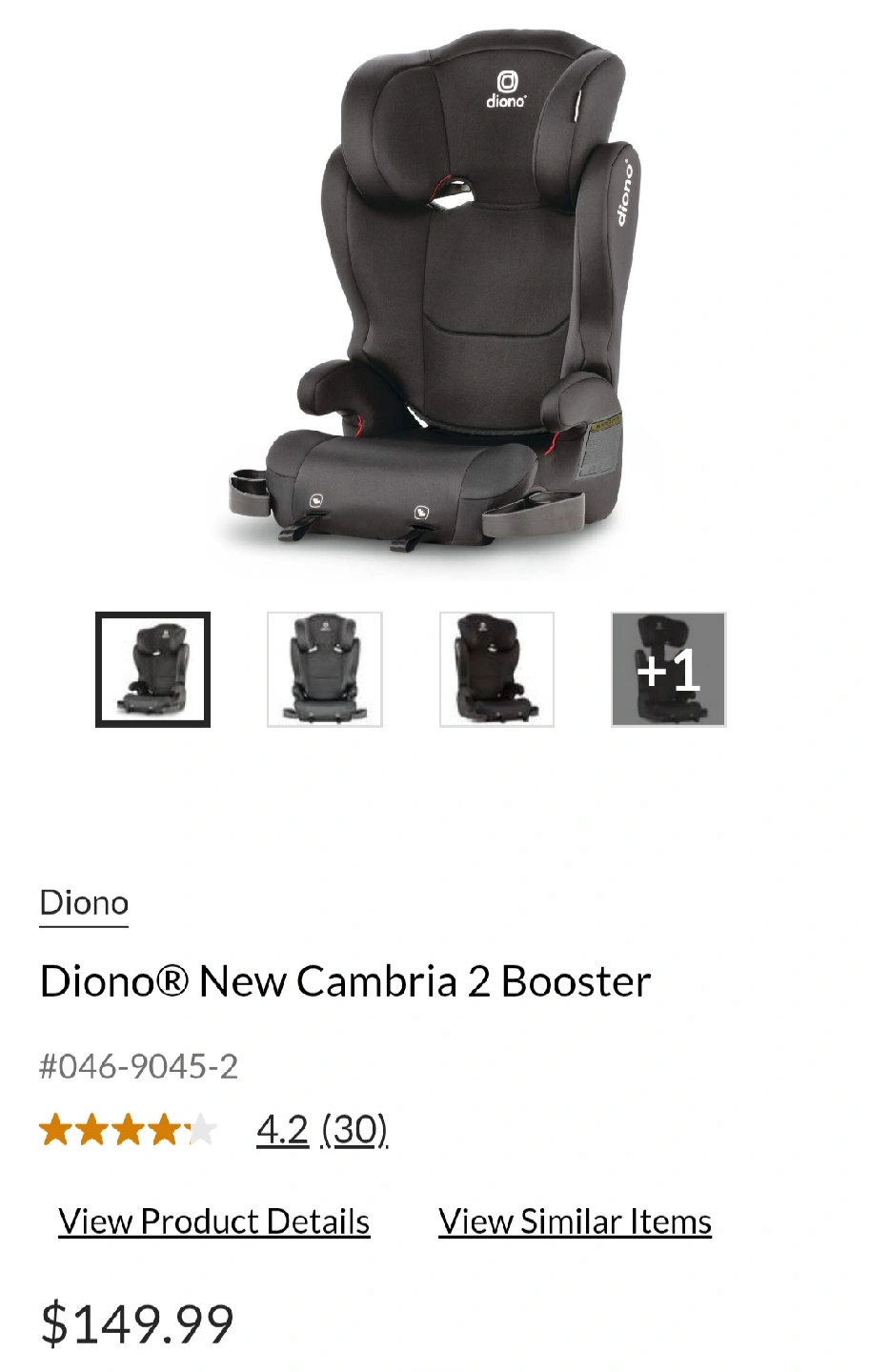Viewport: 870px width, 1372px height.
Task: Browse View Similar Items
Action: tap(575, 1221)
